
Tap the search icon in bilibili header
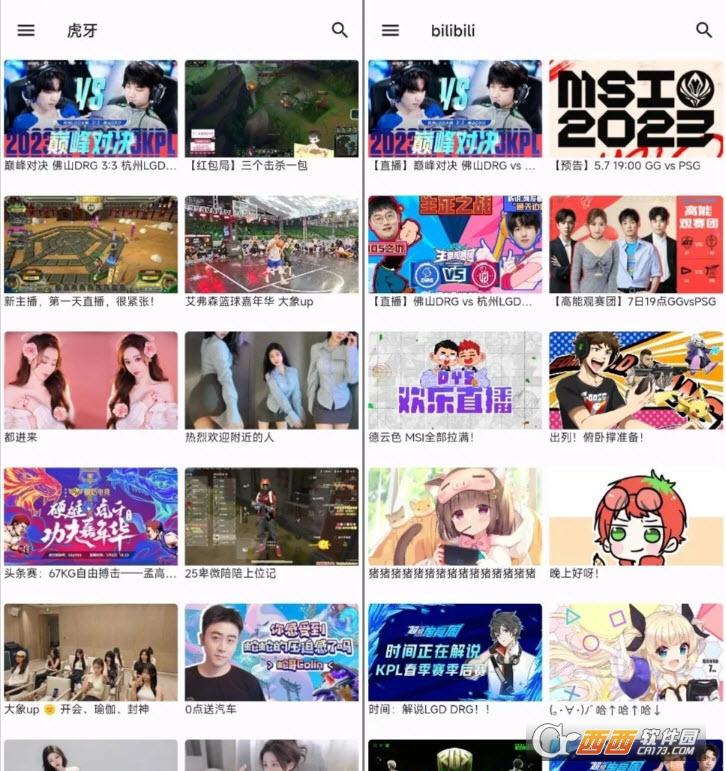point(704,31)
